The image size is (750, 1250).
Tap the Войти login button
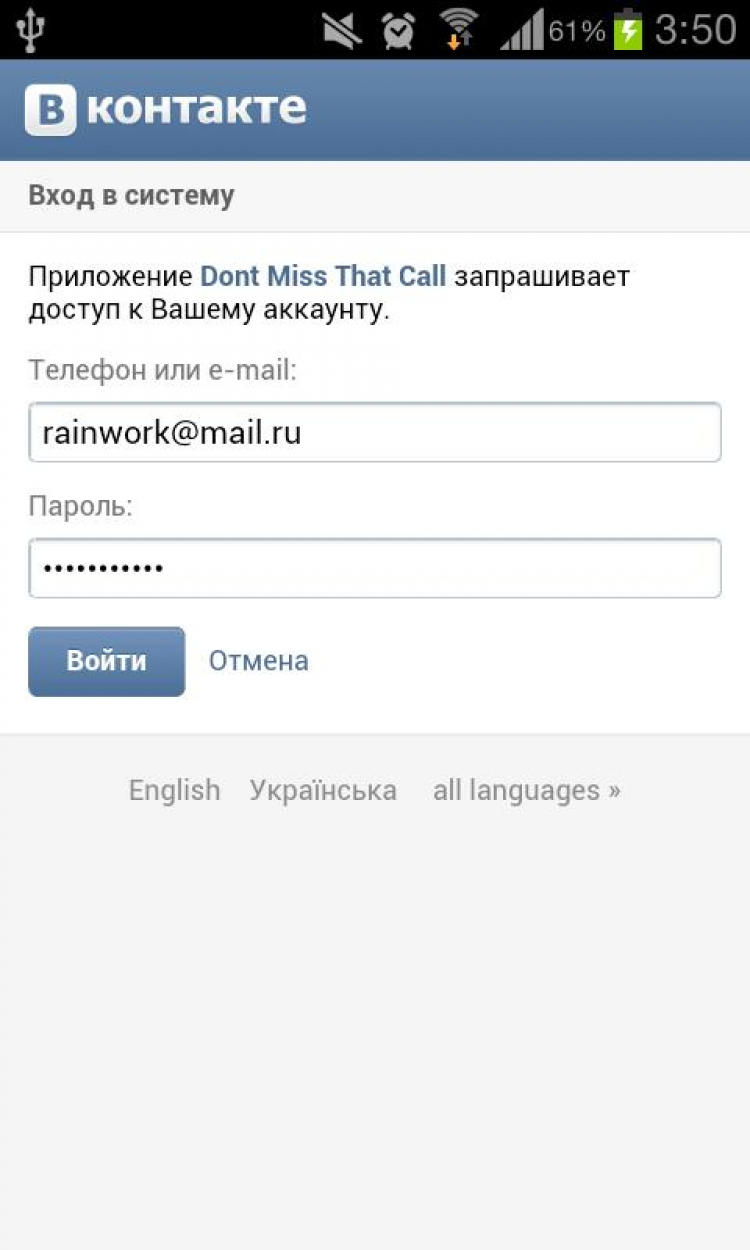[x=107, y=661]
